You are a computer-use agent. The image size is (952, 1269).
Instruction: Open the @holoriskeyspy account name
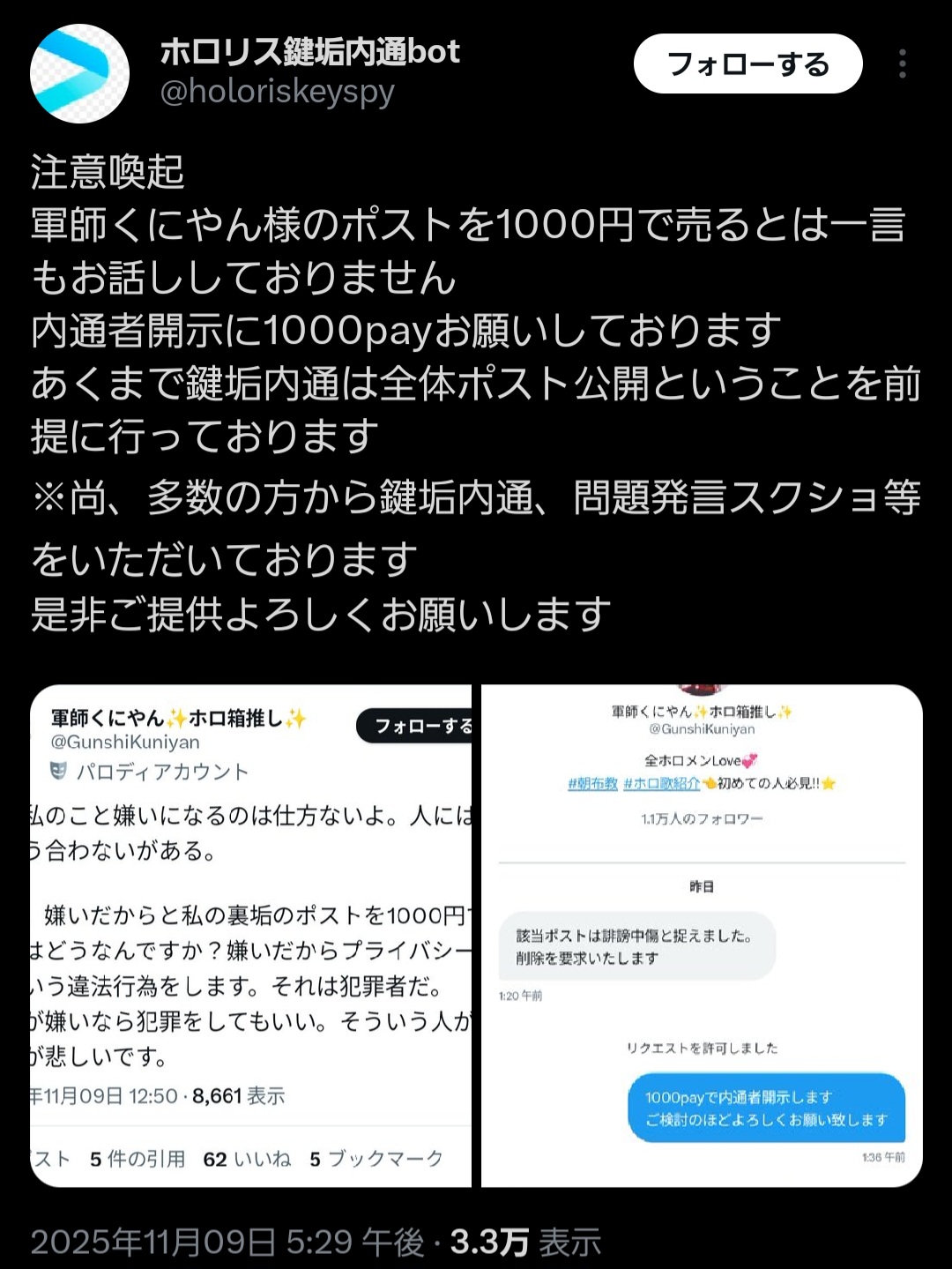click(x=277, y=92)
